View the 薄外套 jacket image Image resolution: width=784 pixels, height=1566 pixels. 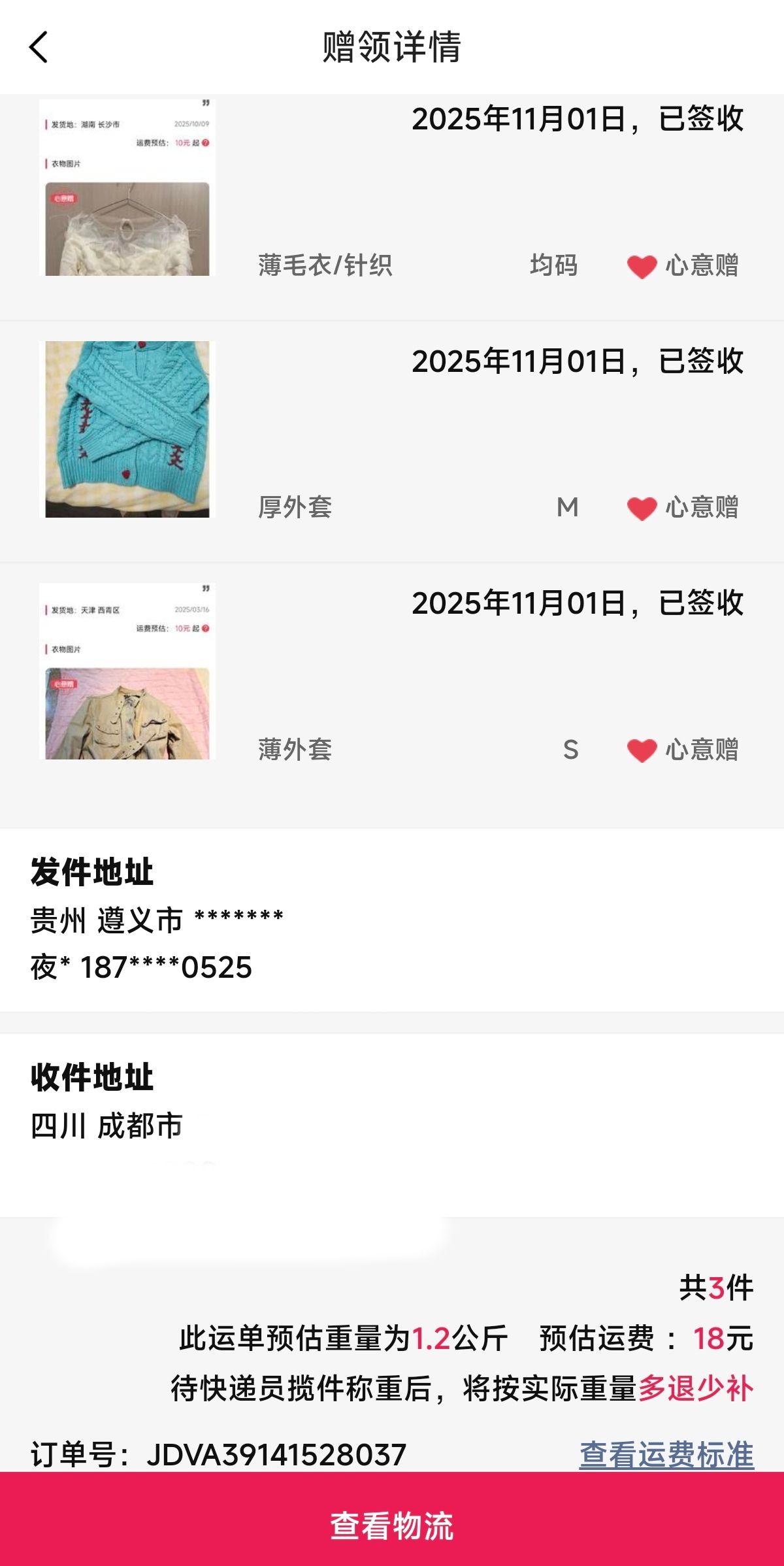127,671
